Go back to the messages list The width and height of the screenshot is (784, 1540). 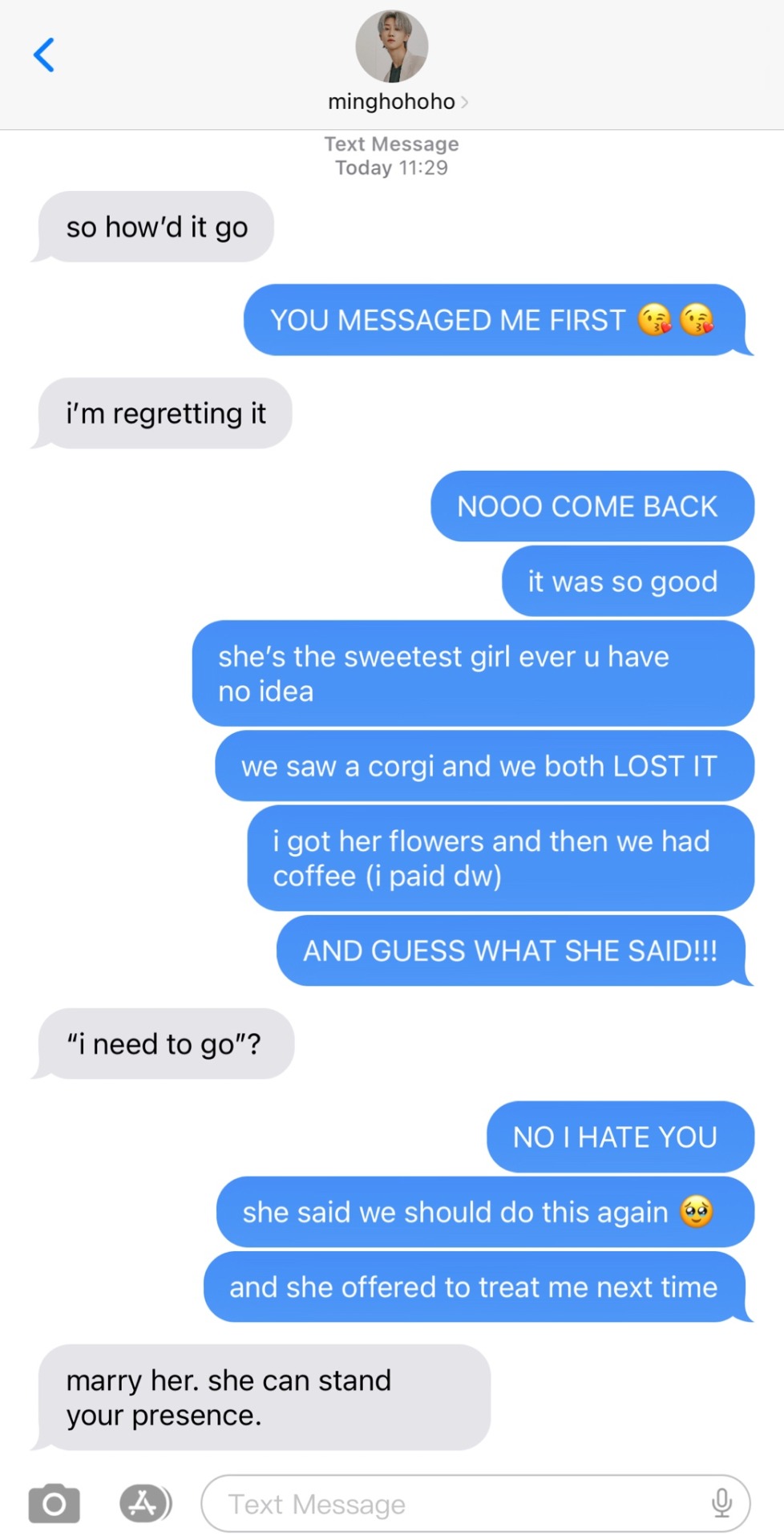[44, 55]
